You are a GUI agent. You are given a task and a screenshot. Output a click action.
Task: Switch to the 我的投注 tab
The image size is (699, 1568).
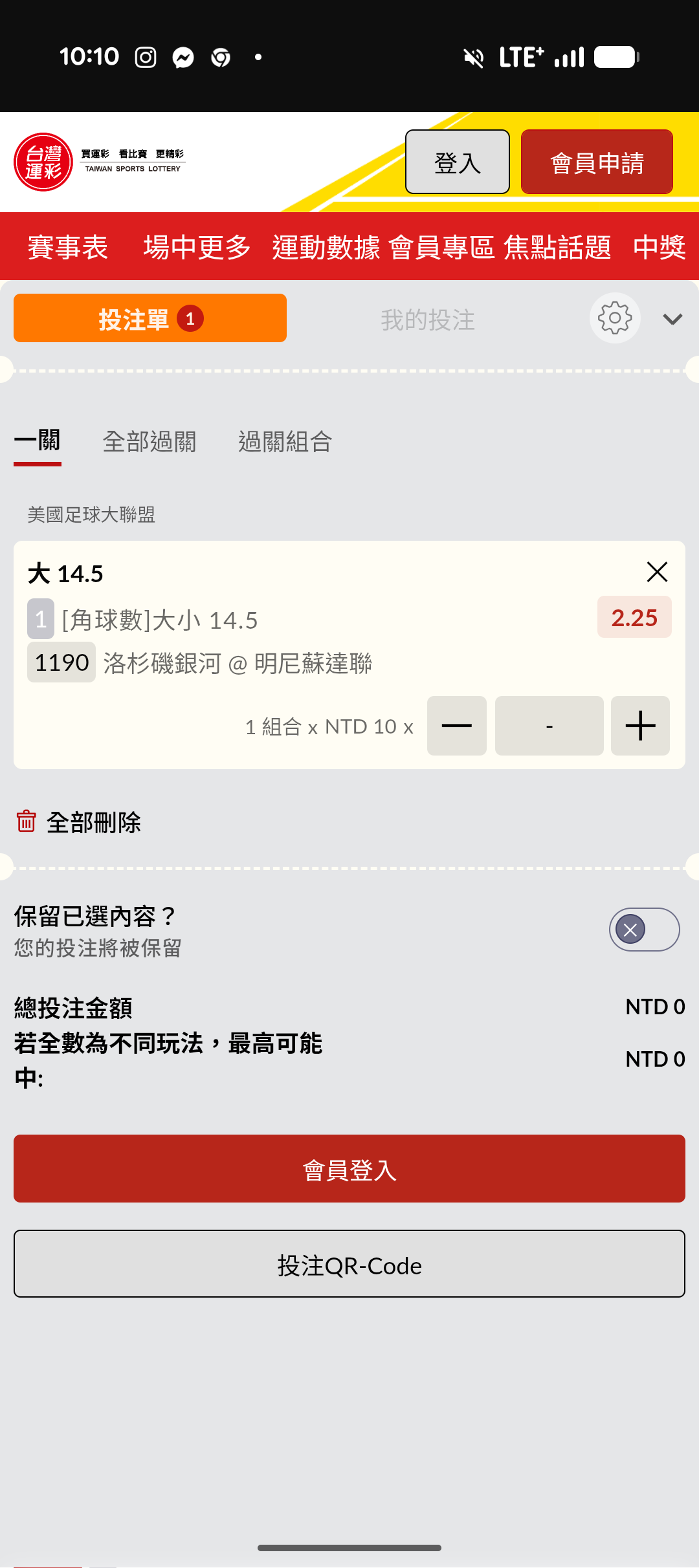428,320
